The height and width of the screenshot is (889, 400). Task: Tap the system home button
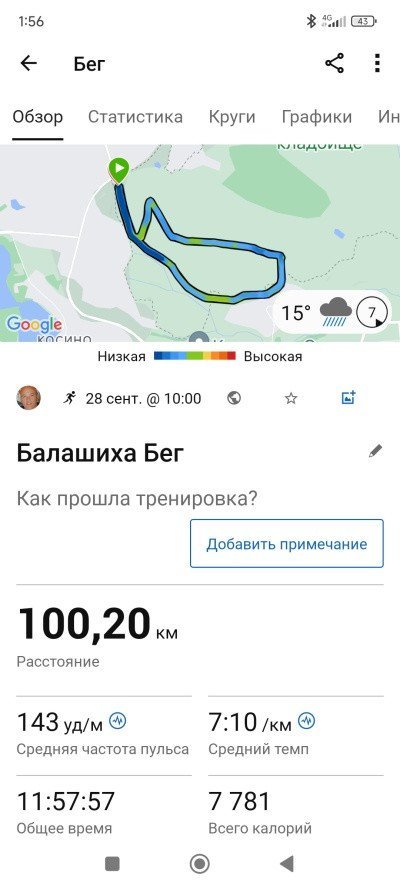point(199,864)
